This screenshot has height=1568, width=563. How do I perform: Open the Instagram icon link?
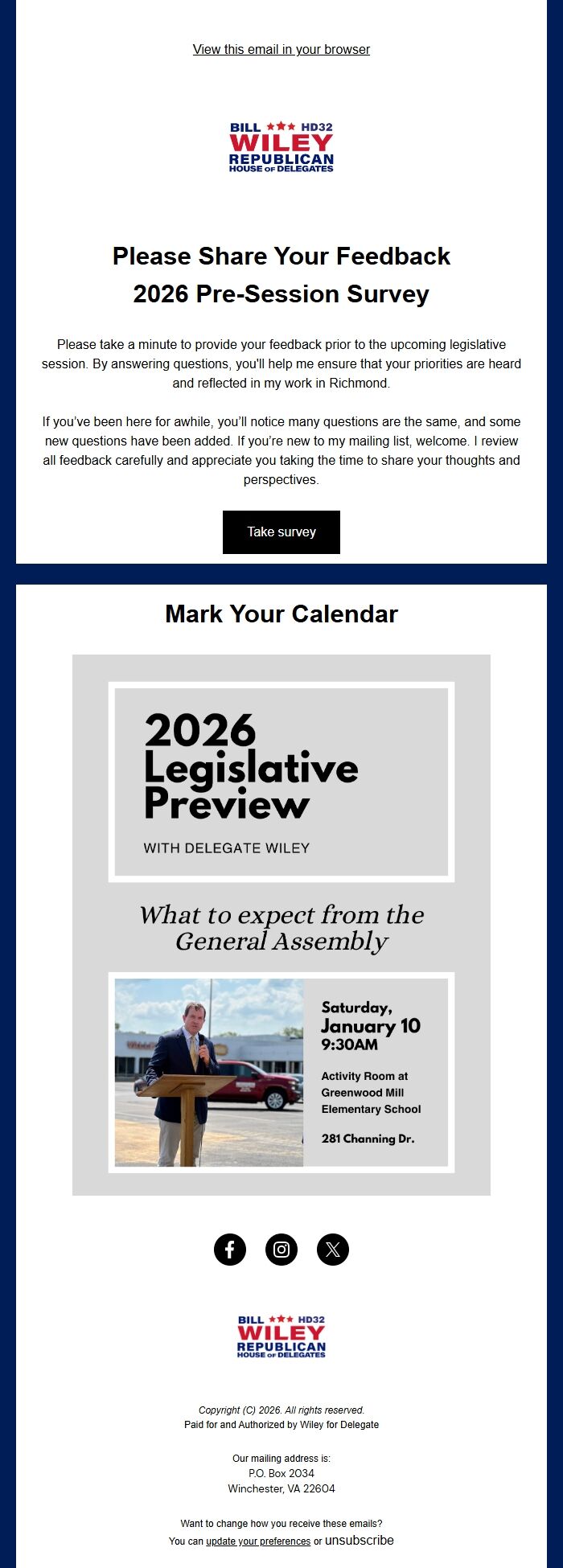pos(281,1250)
